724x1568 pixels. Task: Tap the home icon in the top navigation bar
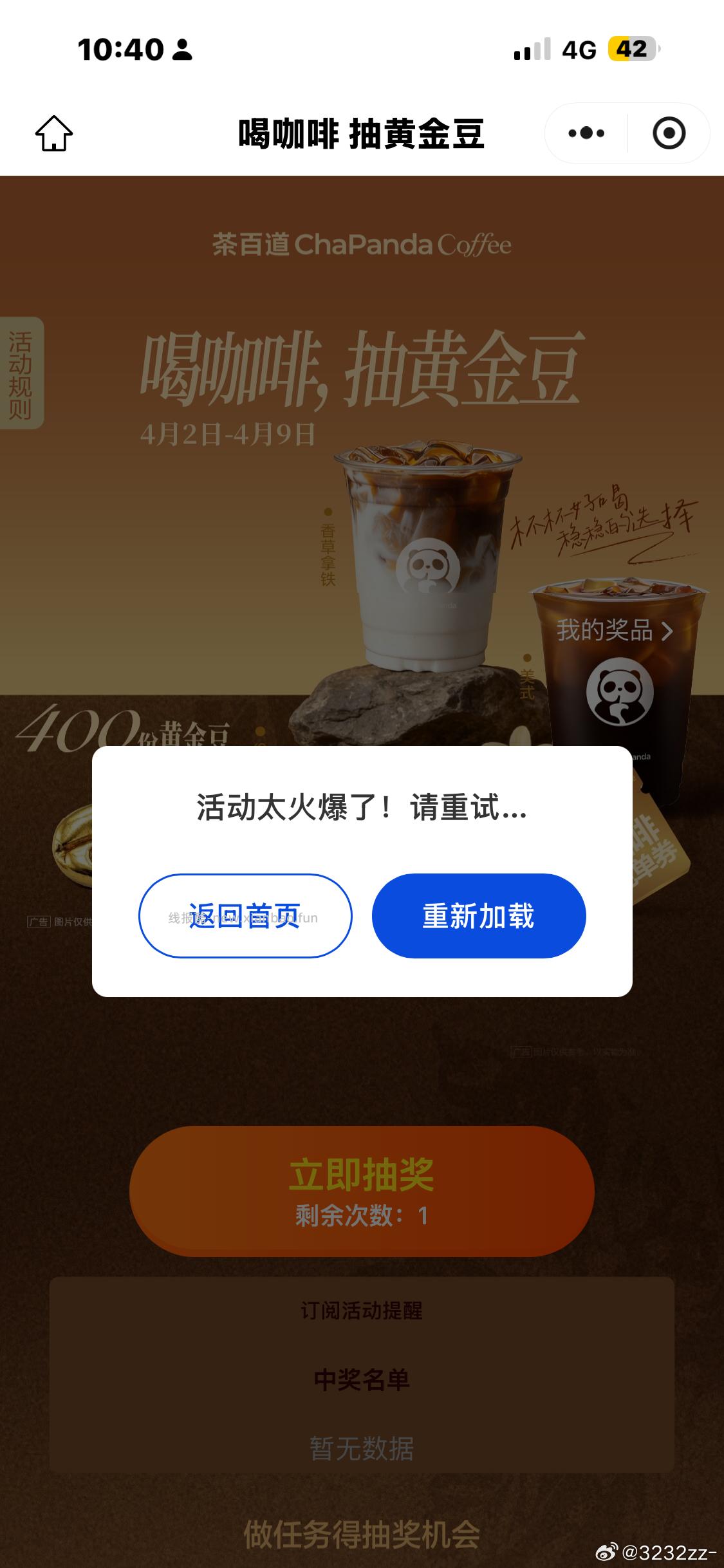[x=55, y=132]
